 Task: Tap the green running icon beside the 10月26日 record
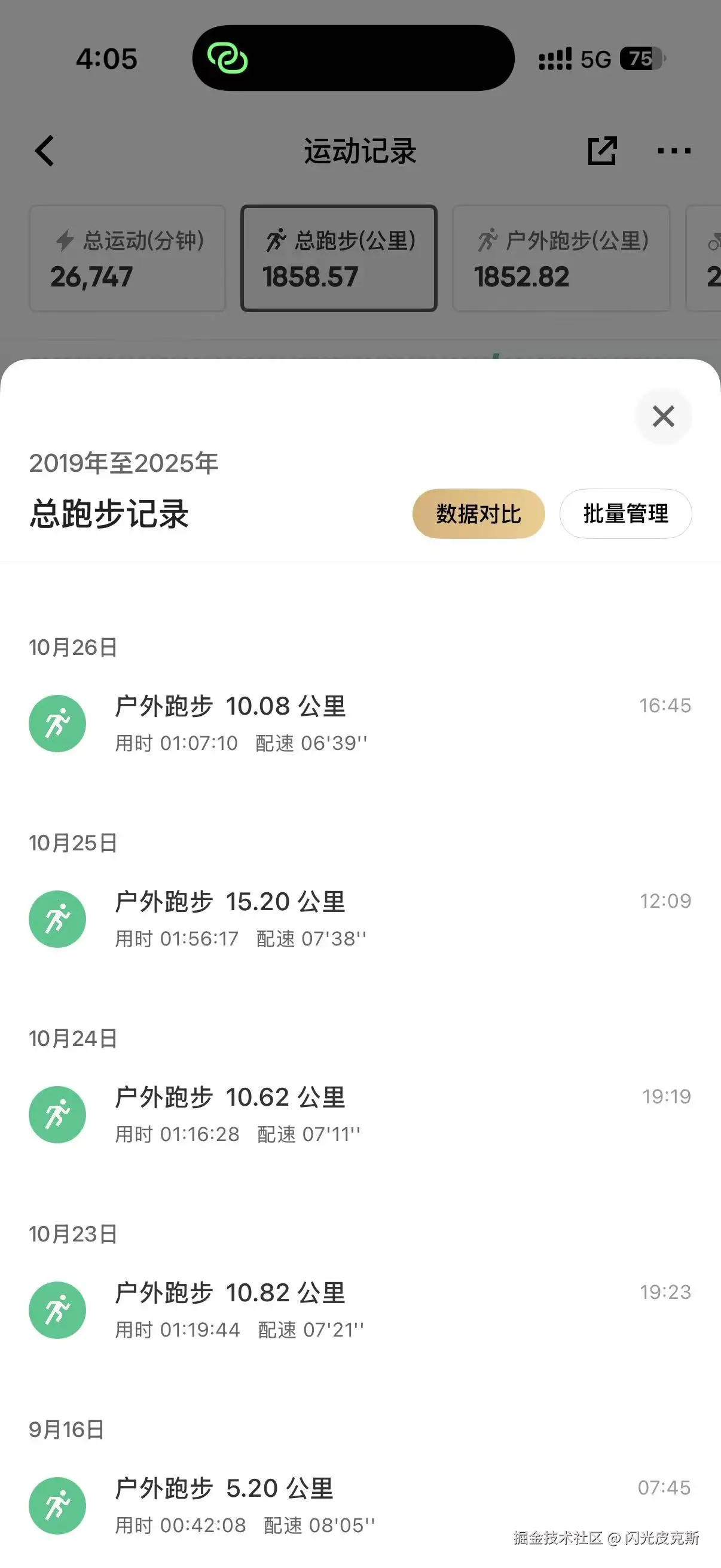pyautogui.click(x=57, y=723)
